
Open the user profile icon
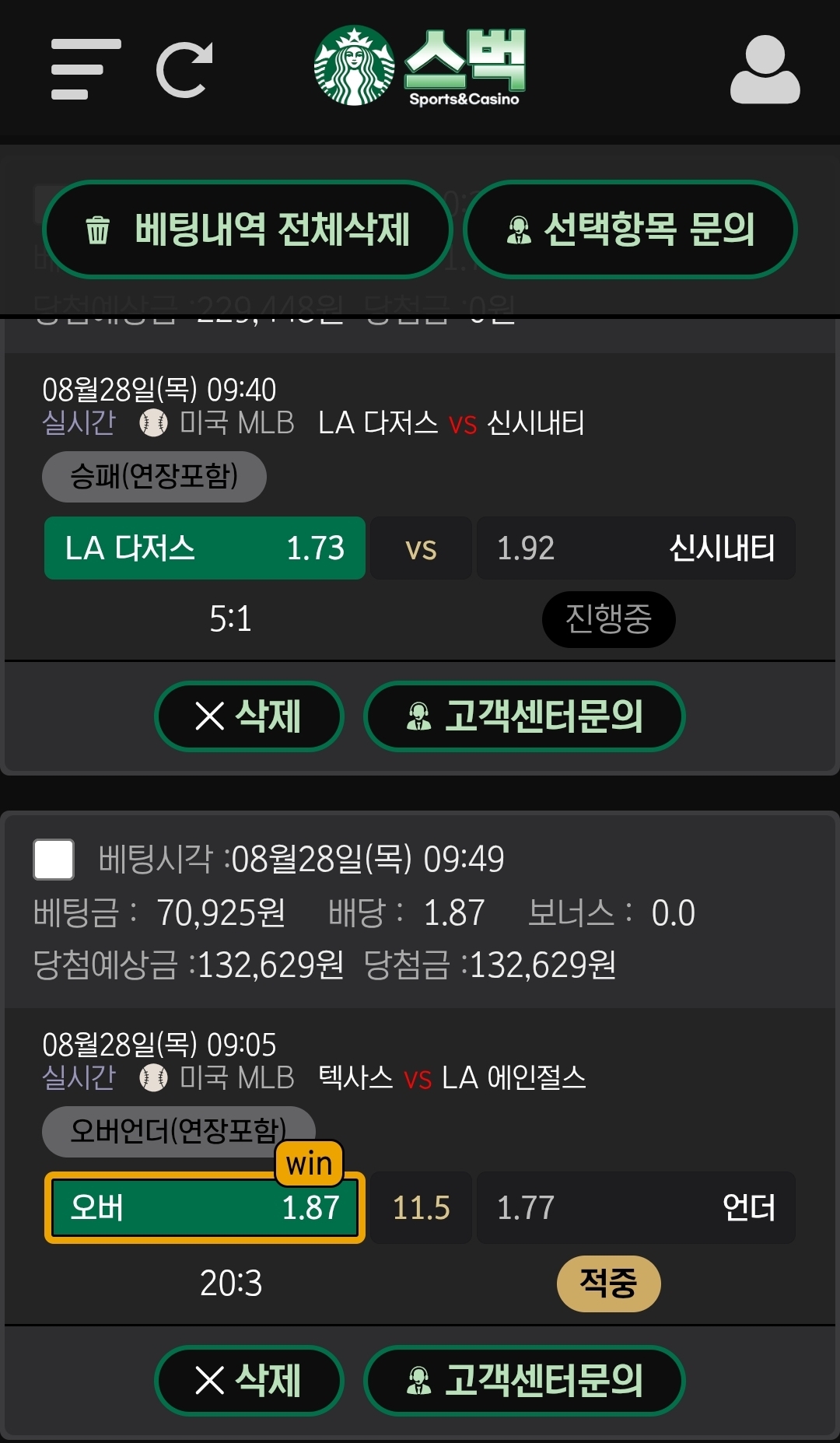click(x=765, y=70)
